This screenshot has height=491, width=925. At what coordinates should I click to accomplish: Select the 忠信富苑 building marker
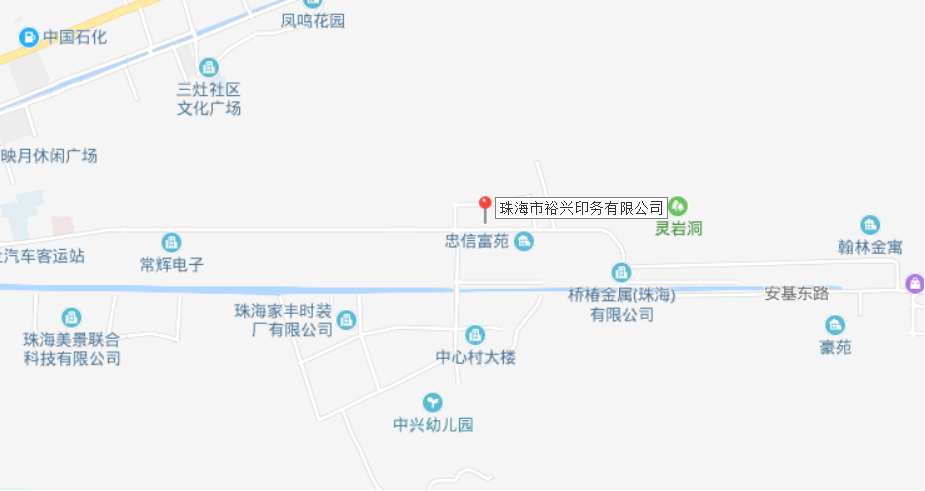(x=523, y=242)
